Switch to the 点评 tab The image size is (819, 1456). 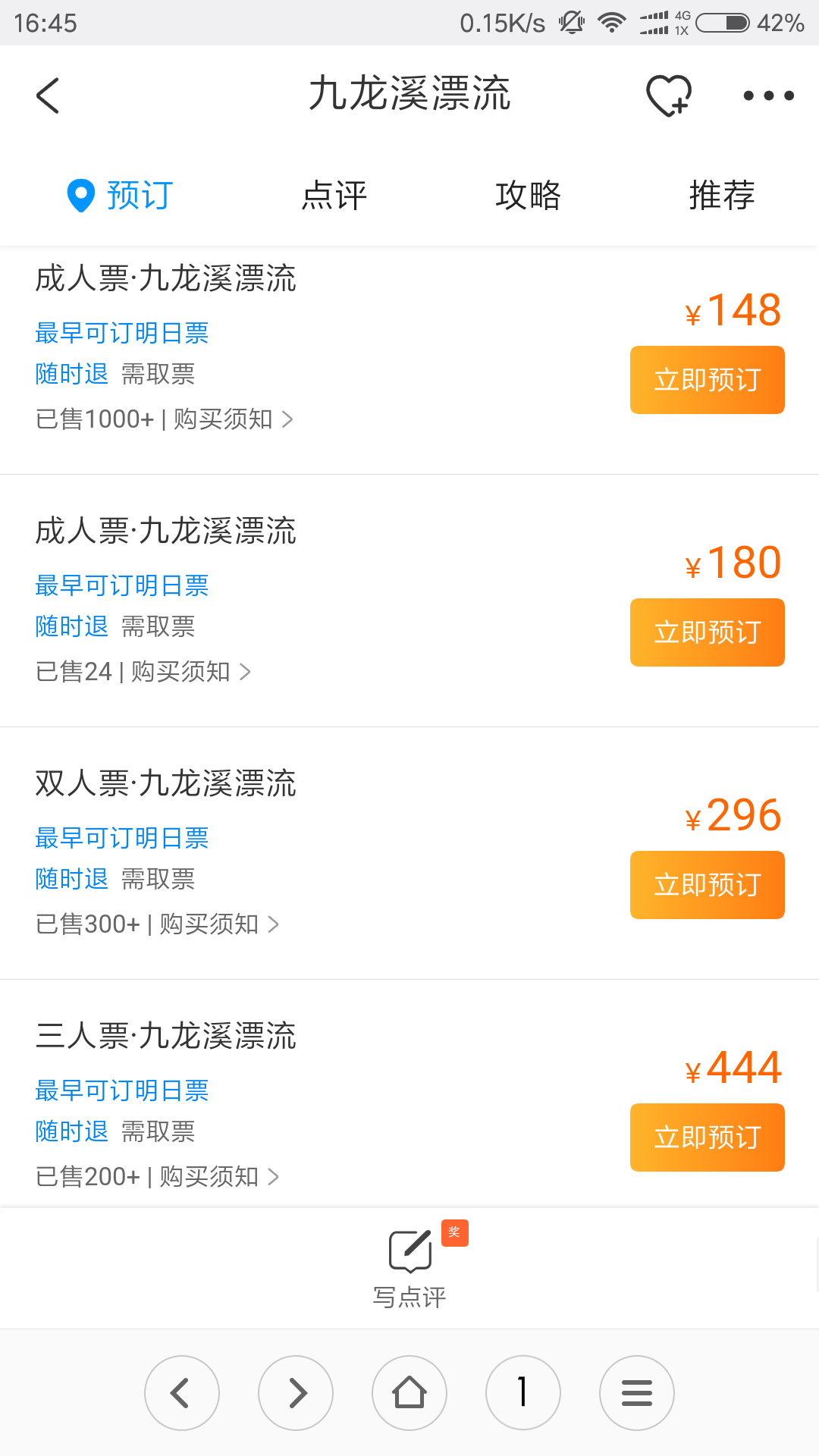pyautogui.click(x=334, y=196)
